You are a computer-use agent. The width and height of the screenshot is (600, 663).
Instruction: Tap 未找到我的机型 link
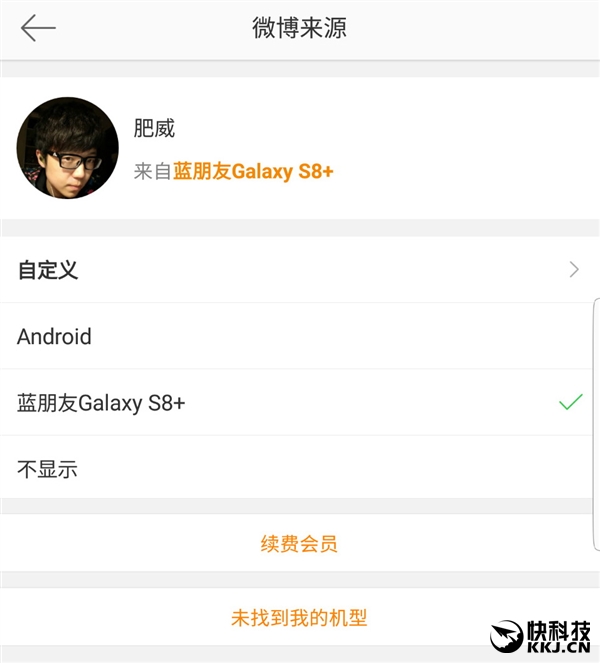[299, 618]
